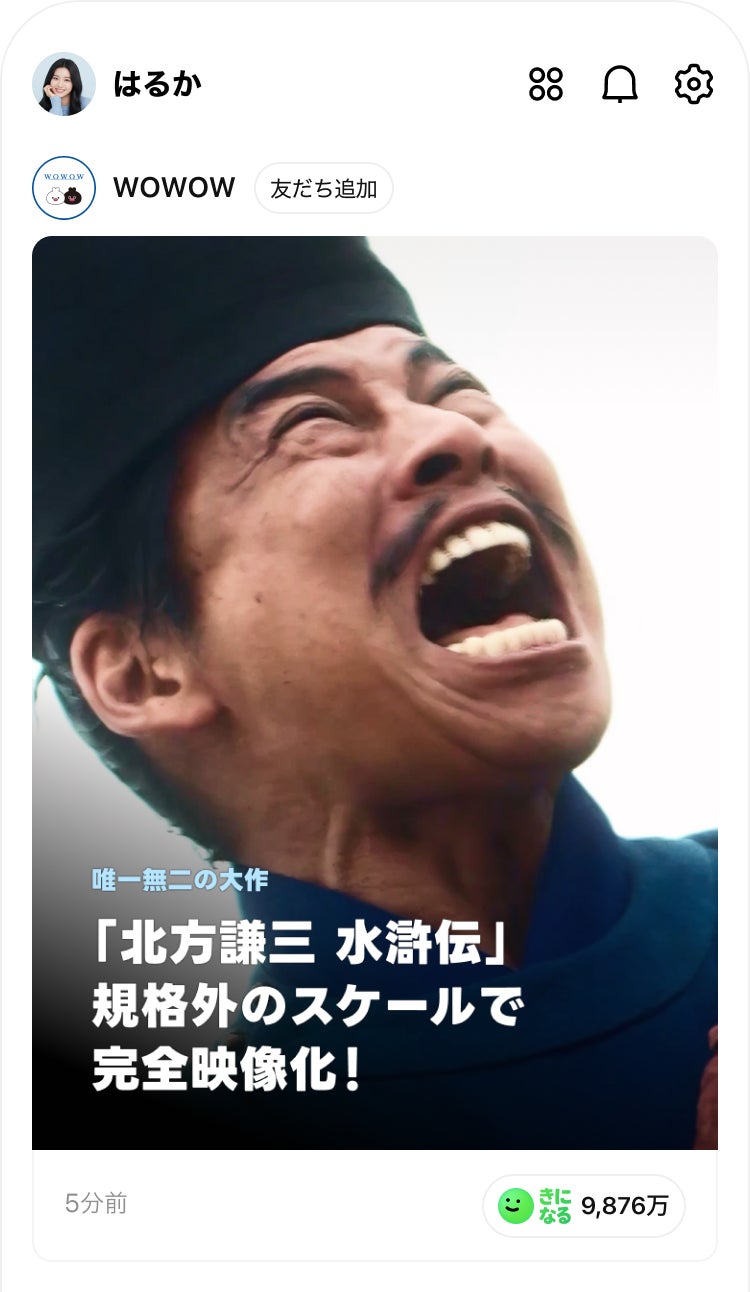Image resolution: width=750 pixels, height=1292 pixels.
Task: Open the 水滸伝 promotional video thumbnail
Action: click(375, 690)
